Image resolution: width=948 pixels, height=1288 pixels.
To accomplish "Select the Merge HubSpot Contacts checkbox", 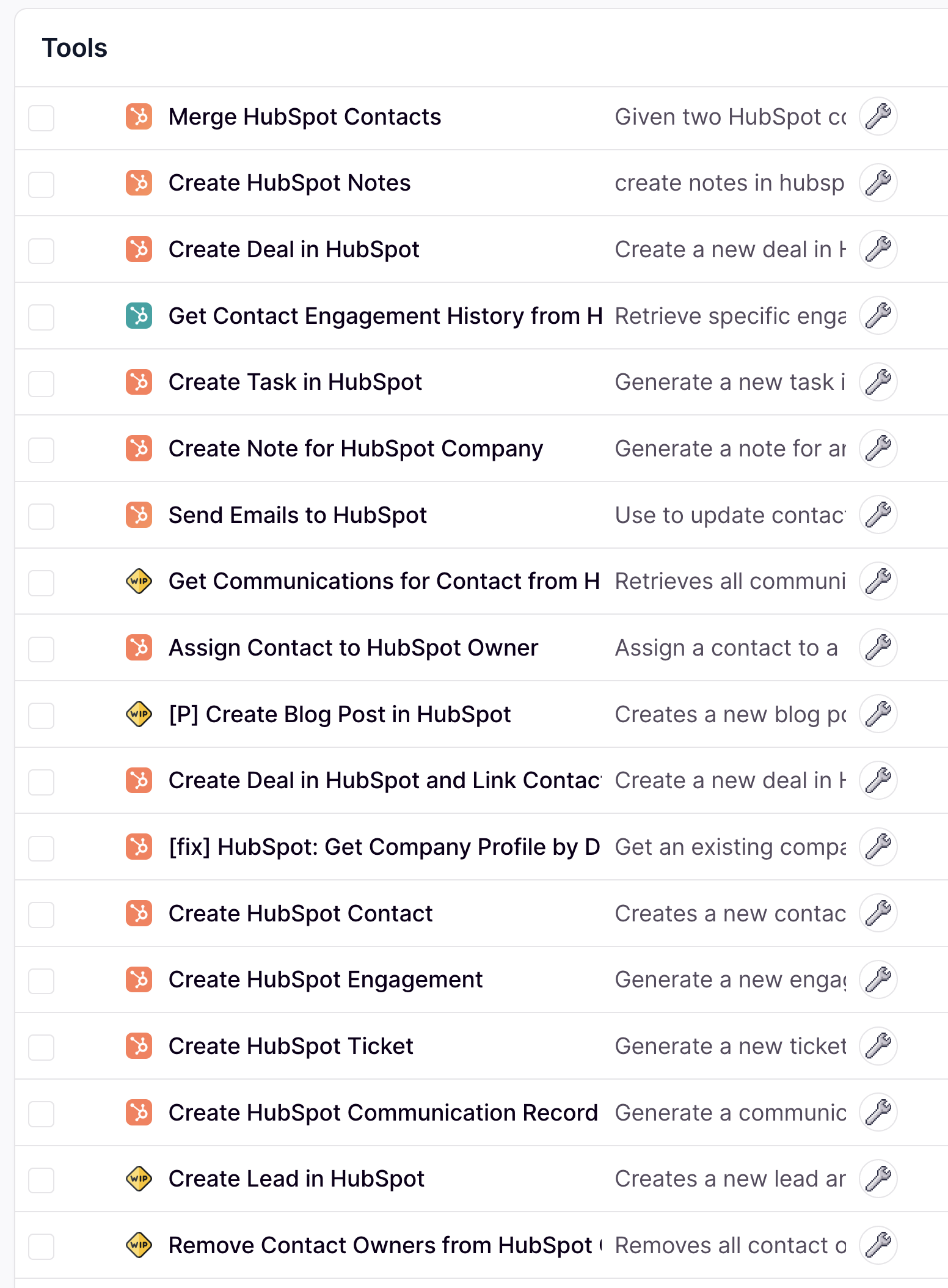I will pyautogui.click(x=41, y=118).
